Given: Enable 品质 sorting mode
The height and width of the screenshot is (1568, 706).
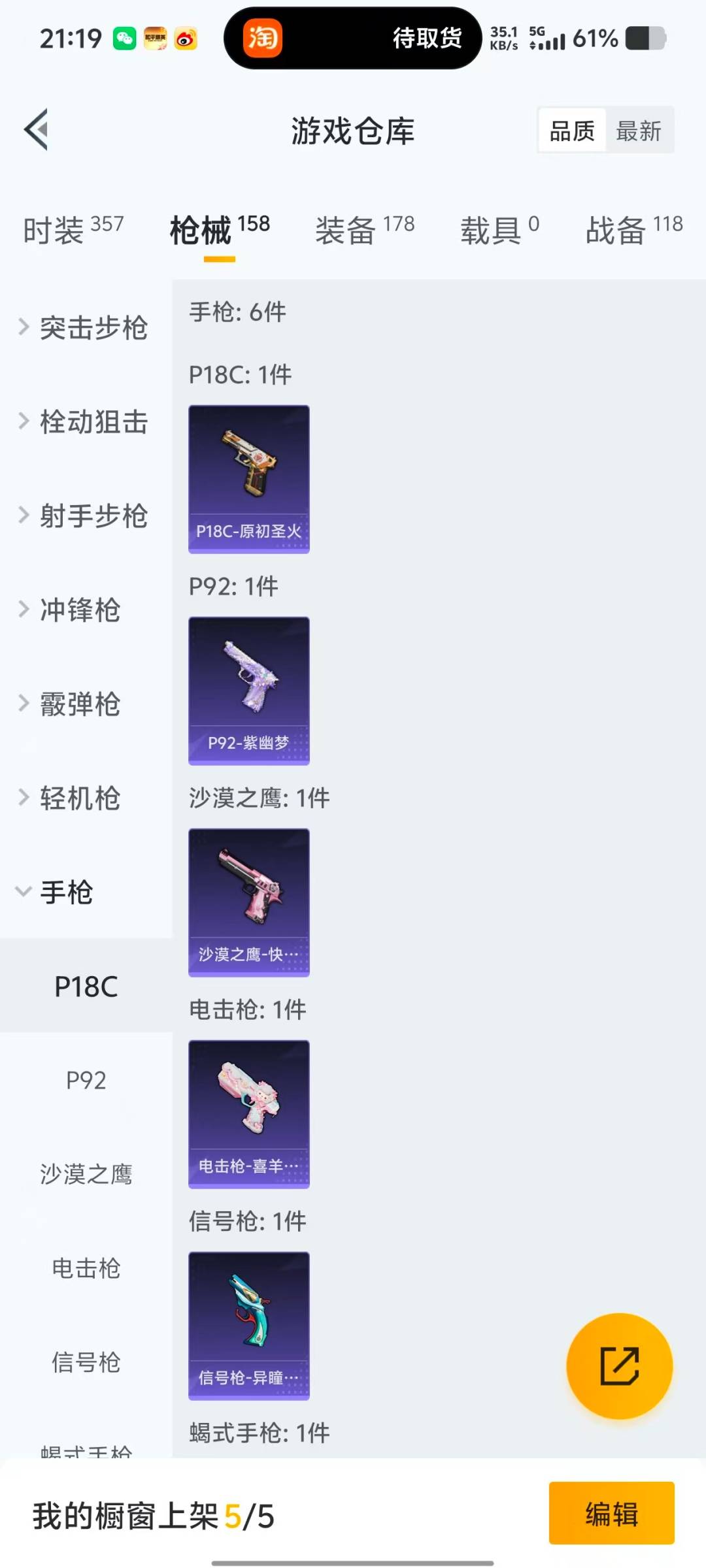Looking at the screenshot, I should (x=571, y=131).
